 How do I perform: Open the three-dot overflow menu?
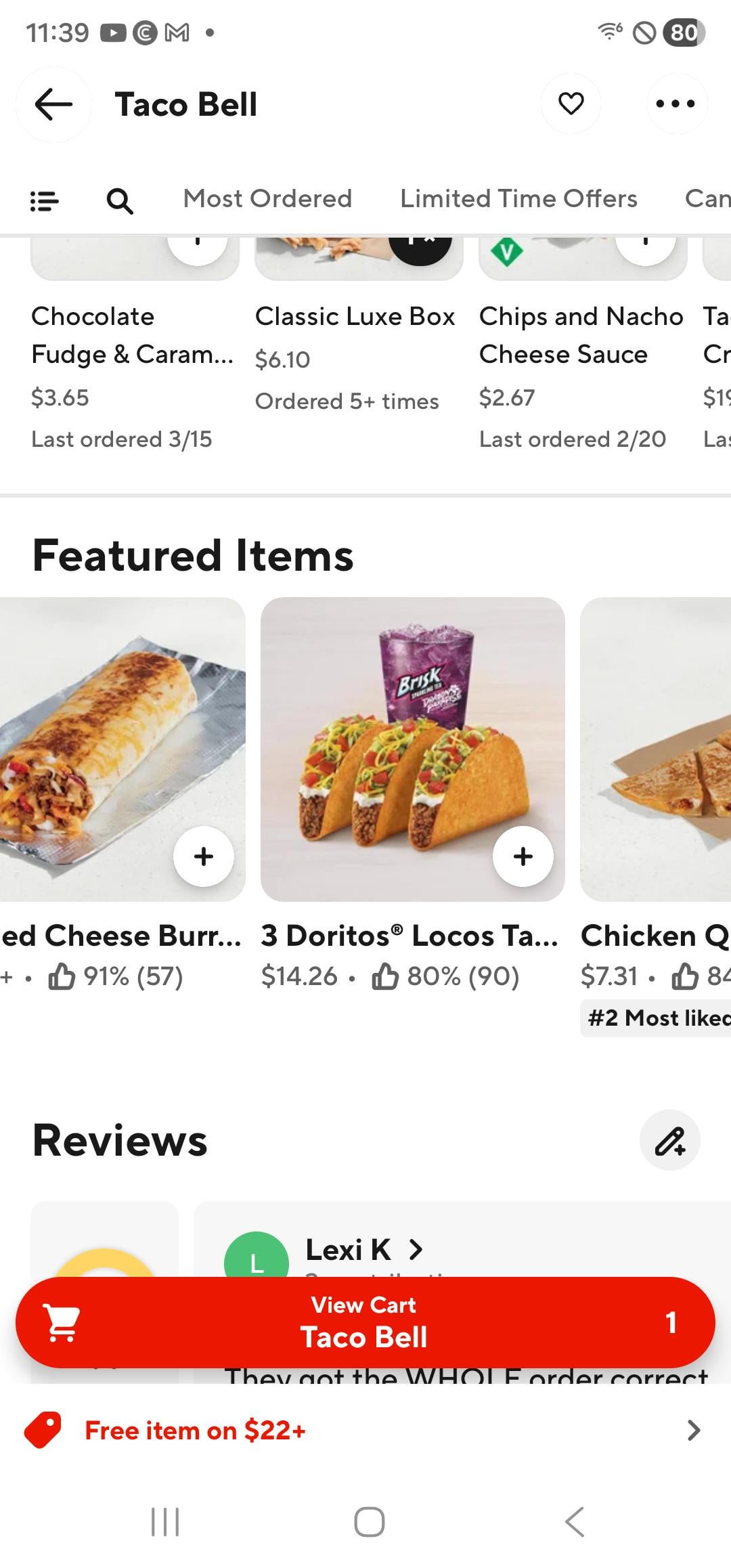tap(676, 104)
